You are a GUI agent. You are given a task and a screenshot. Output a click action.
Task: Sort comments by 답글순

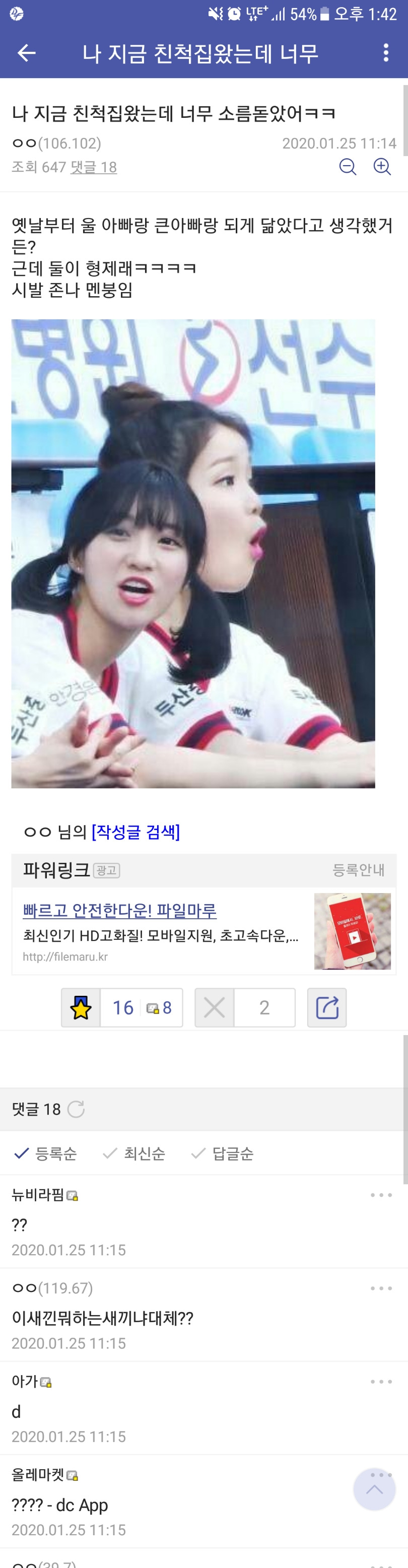pos(223,1153)
